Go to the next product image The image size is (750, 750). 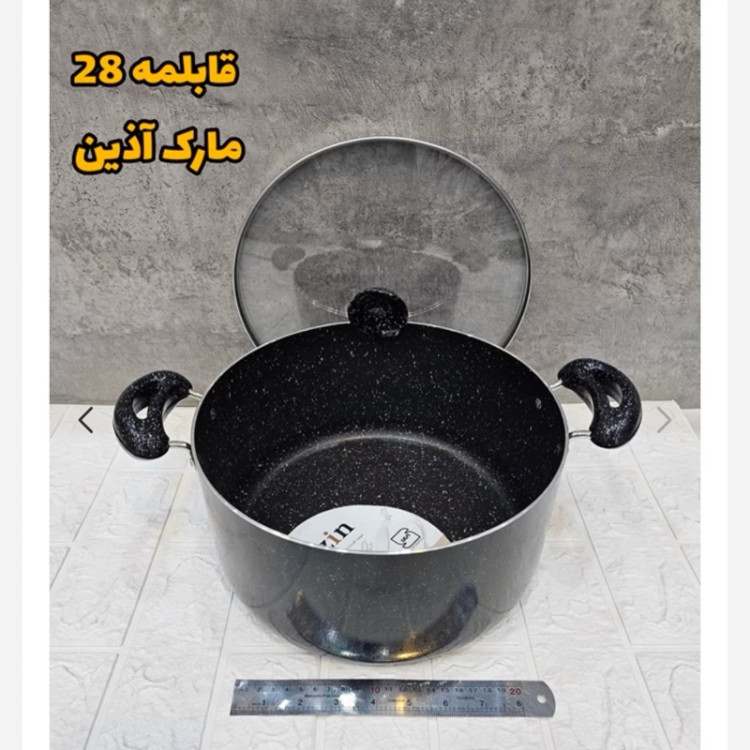click(664, 420)
